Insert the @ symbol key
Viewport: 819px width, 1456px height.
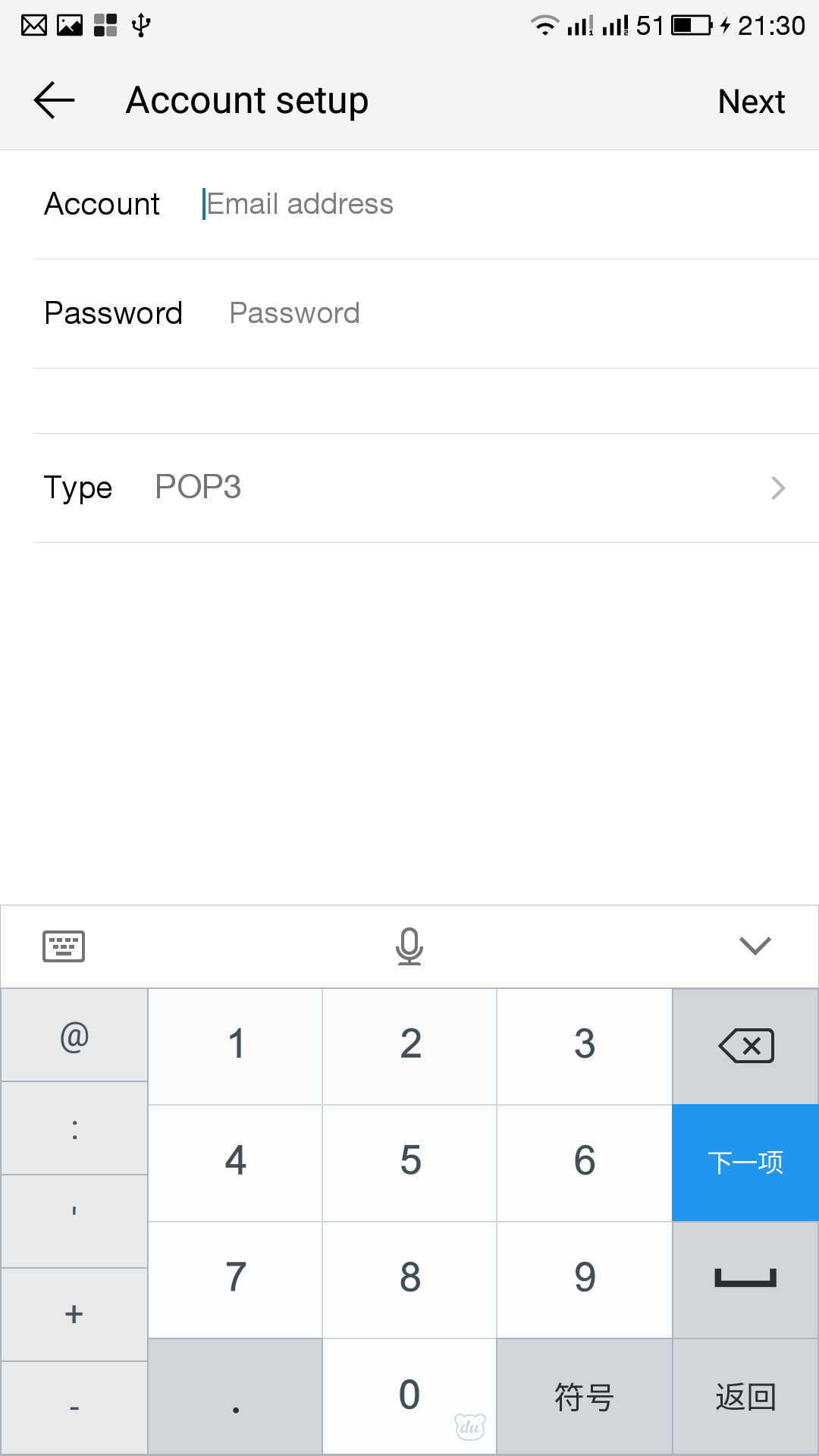pyautogui.click(x=74, y=1035)
